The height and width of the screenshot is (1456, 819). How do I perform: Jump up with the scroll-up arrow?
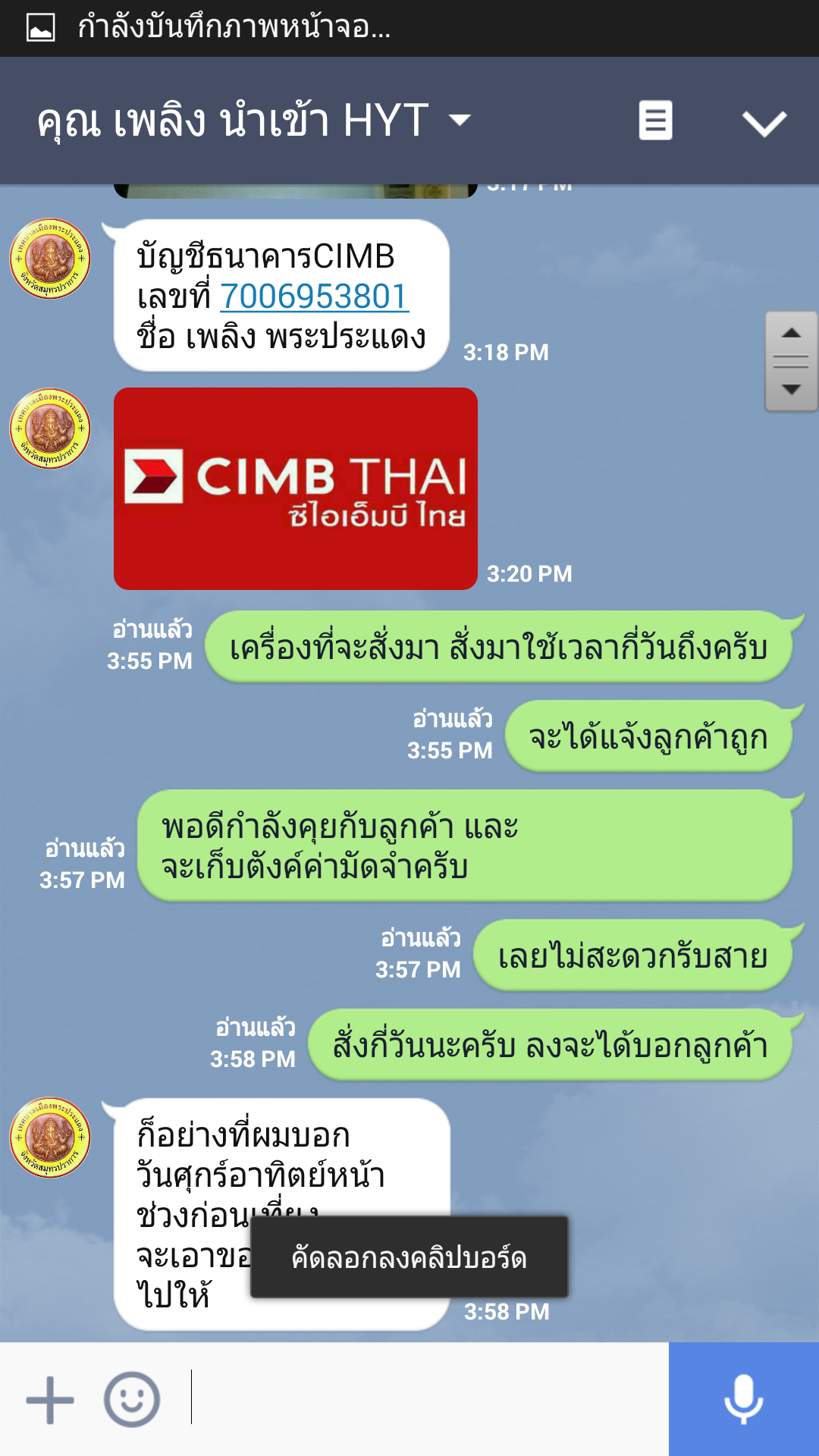tap(791, 333)
